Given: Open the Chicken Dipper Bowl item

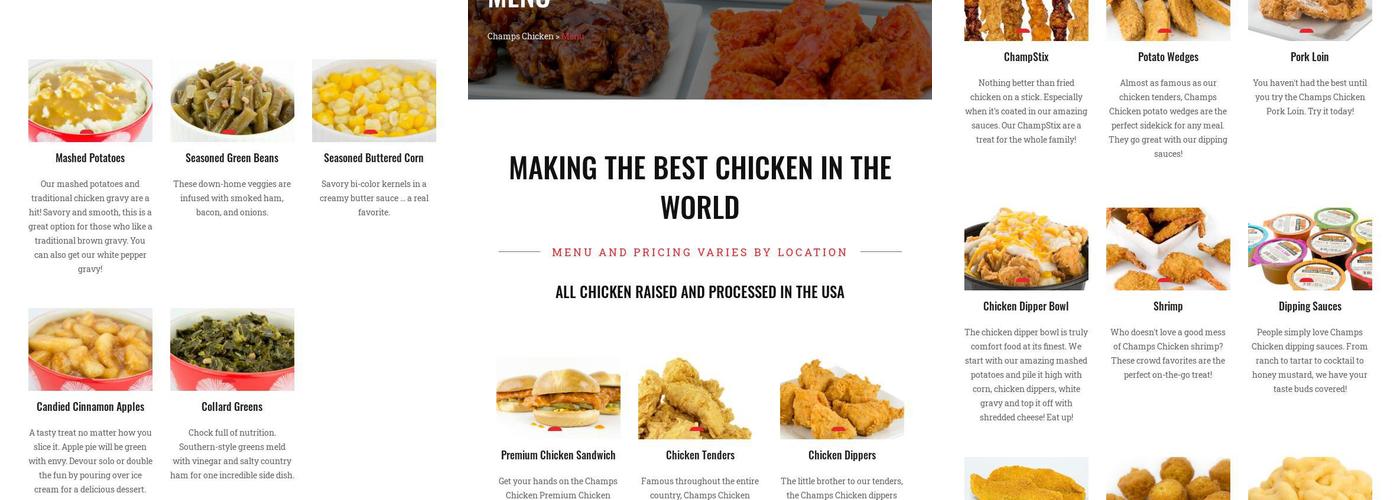Looking at the screenshot, I should (x=1026, y=306).
